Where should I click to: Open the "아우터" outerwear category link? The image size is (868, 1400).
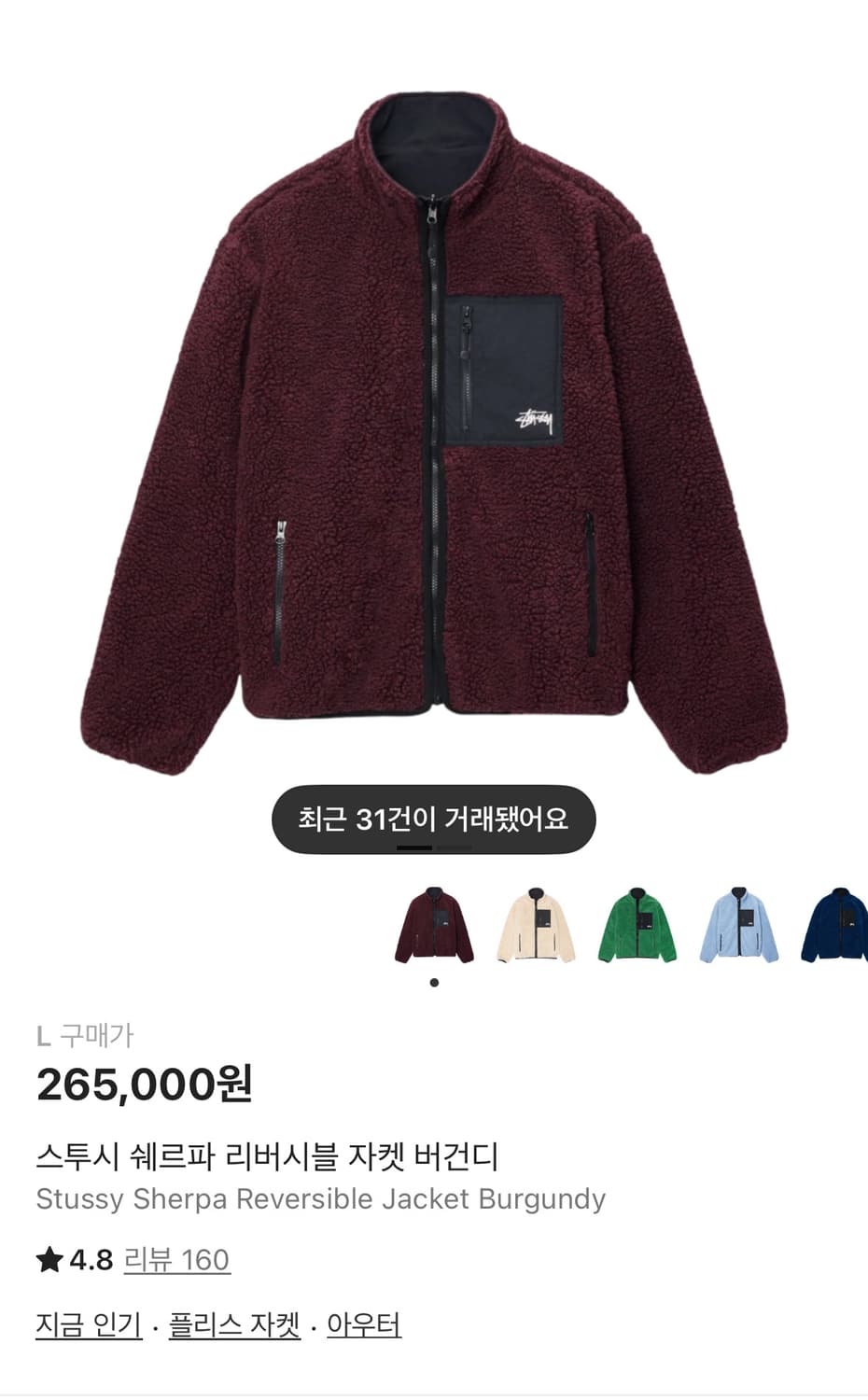(364, 1323)
